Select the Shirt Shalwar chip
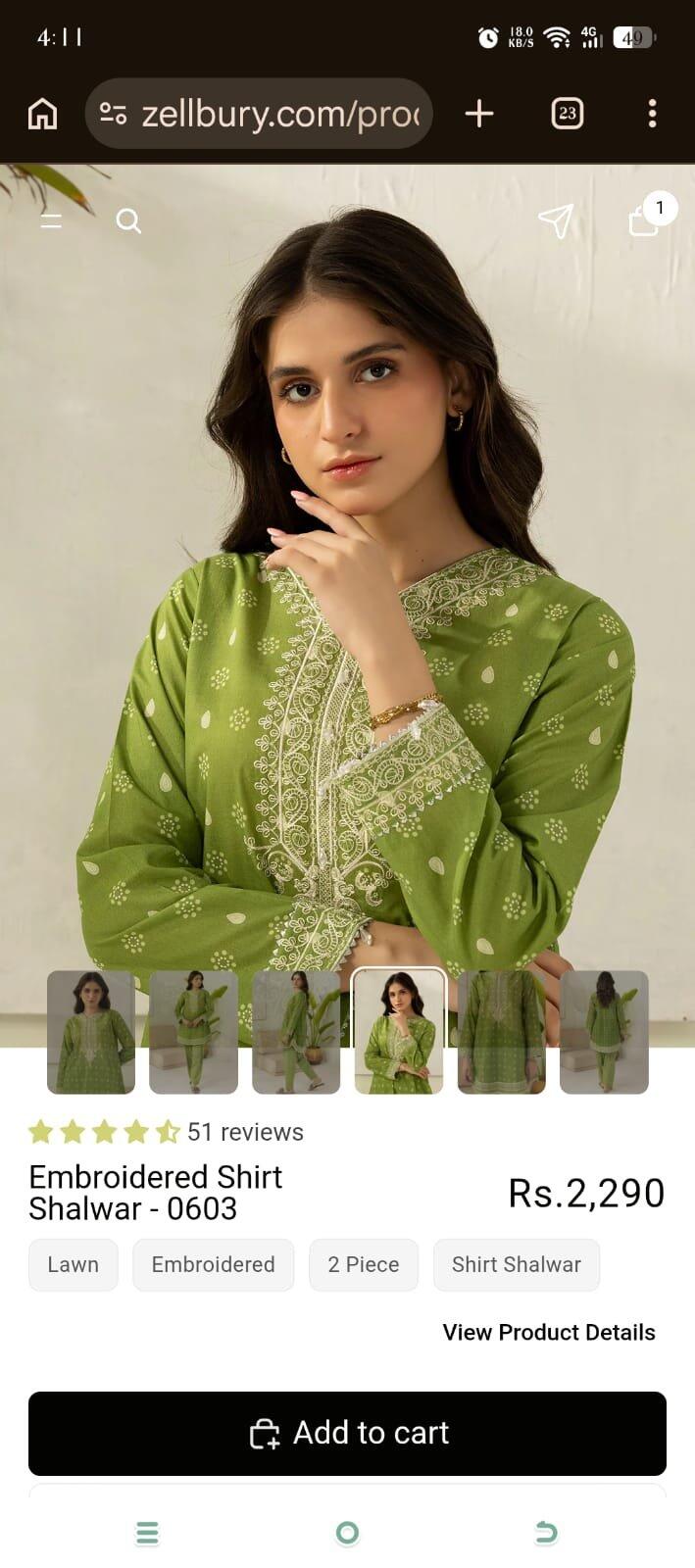Viewport: 695px width, 1568px height. tap(517, 1264)
